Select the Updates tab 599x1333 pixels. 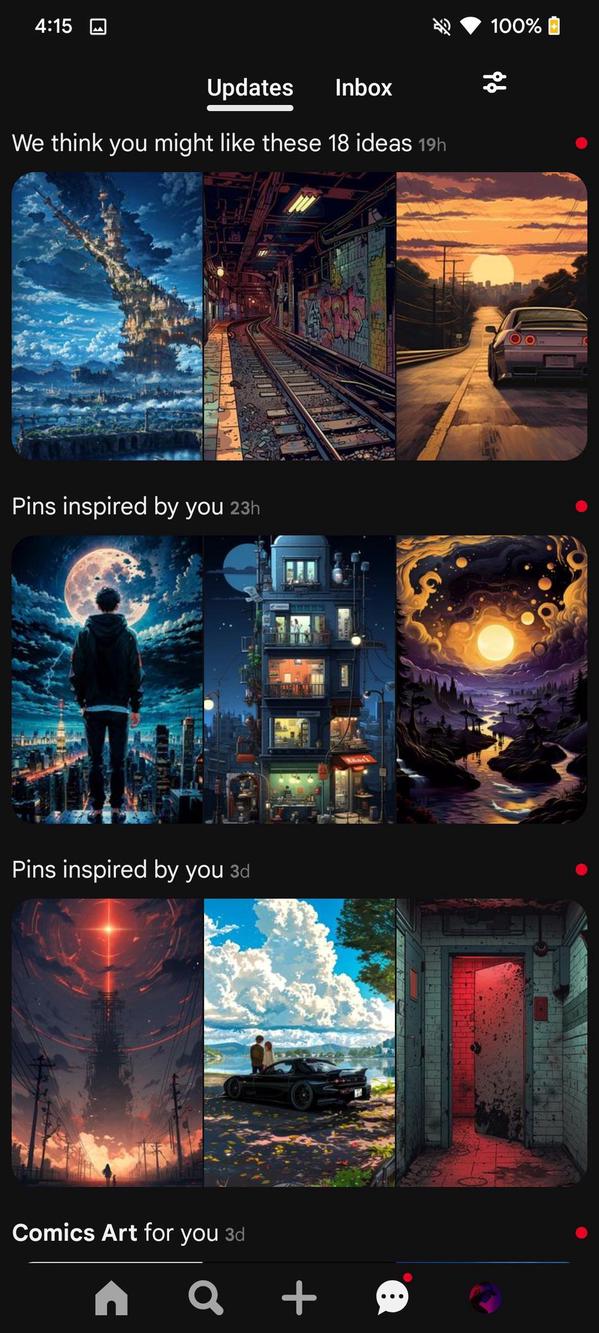click(x=250, y=88)
